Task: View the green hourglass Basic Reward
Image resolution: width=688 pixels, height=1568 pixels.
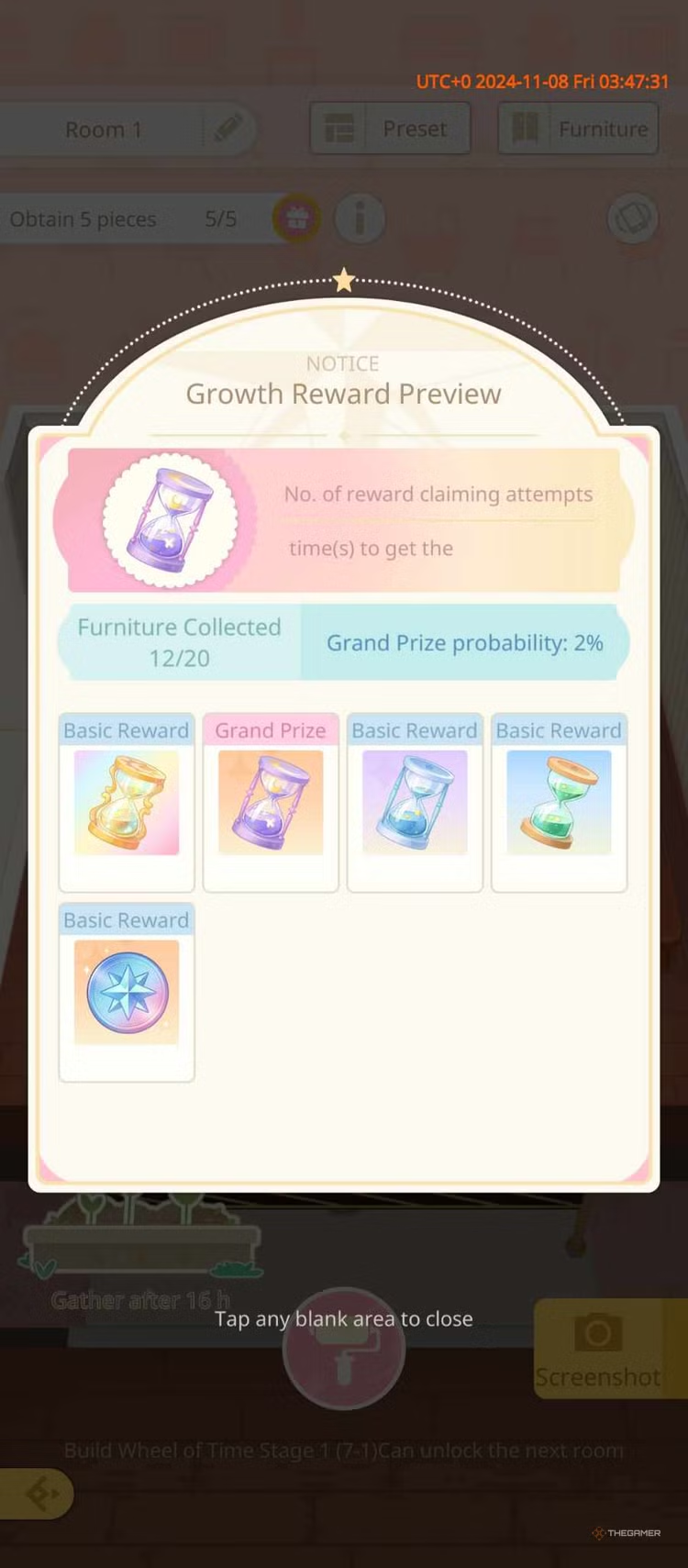Action: point(559,802)
